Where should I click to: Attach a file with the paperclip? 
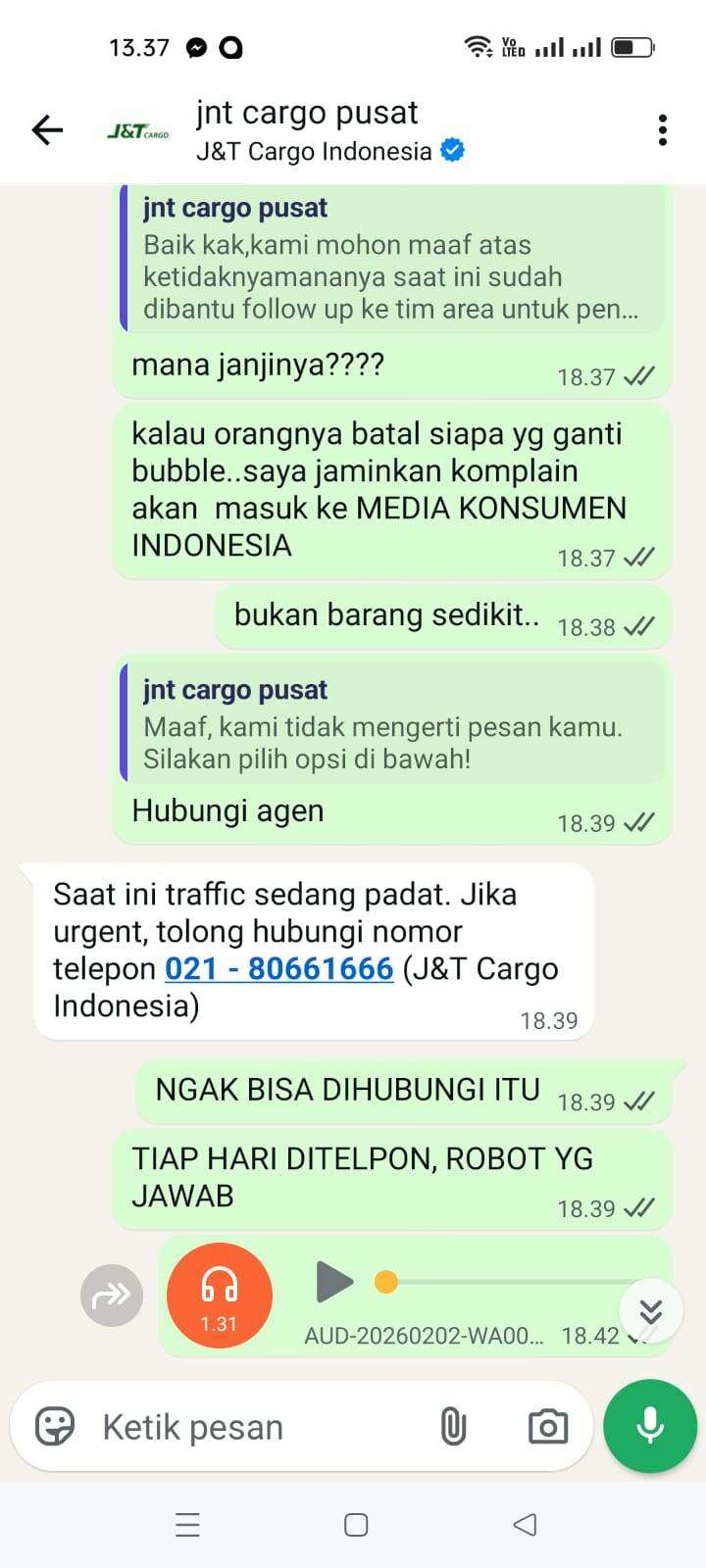coord(453,1427)
